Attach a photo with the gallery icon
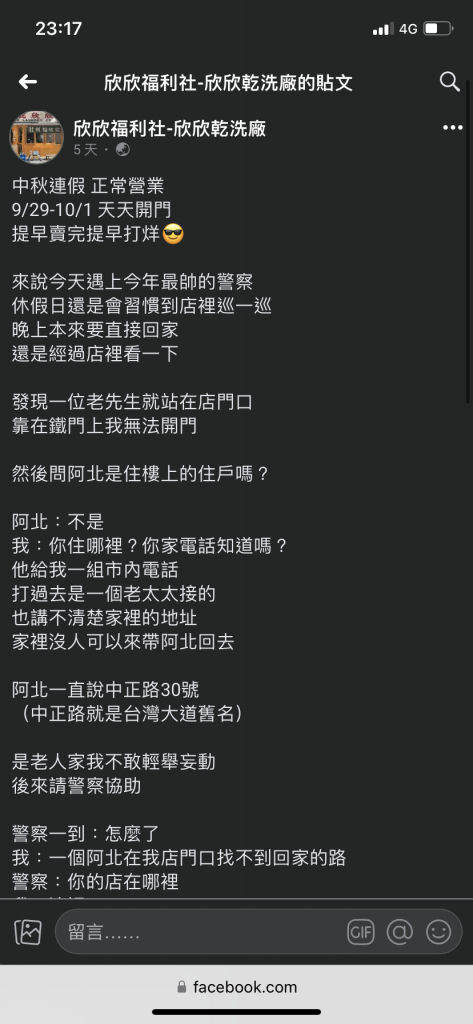The height and width of the screenshot is (1024, 473). (28, 932)
